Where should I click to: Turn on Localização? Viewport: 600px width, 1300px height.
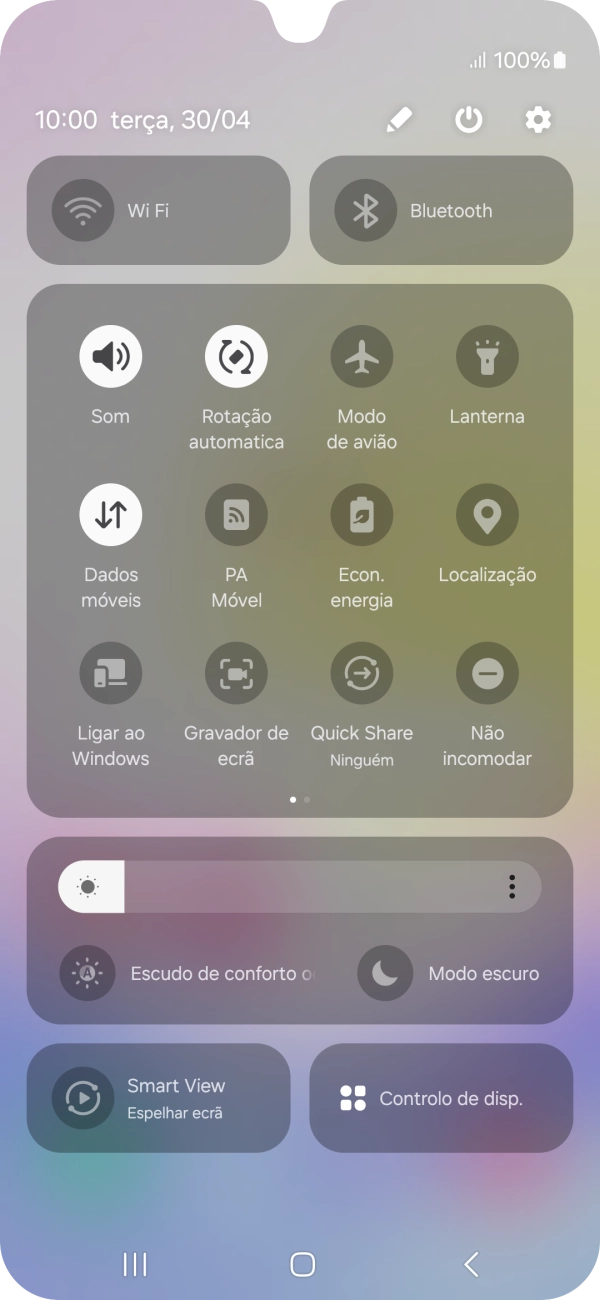pos(487,514)
